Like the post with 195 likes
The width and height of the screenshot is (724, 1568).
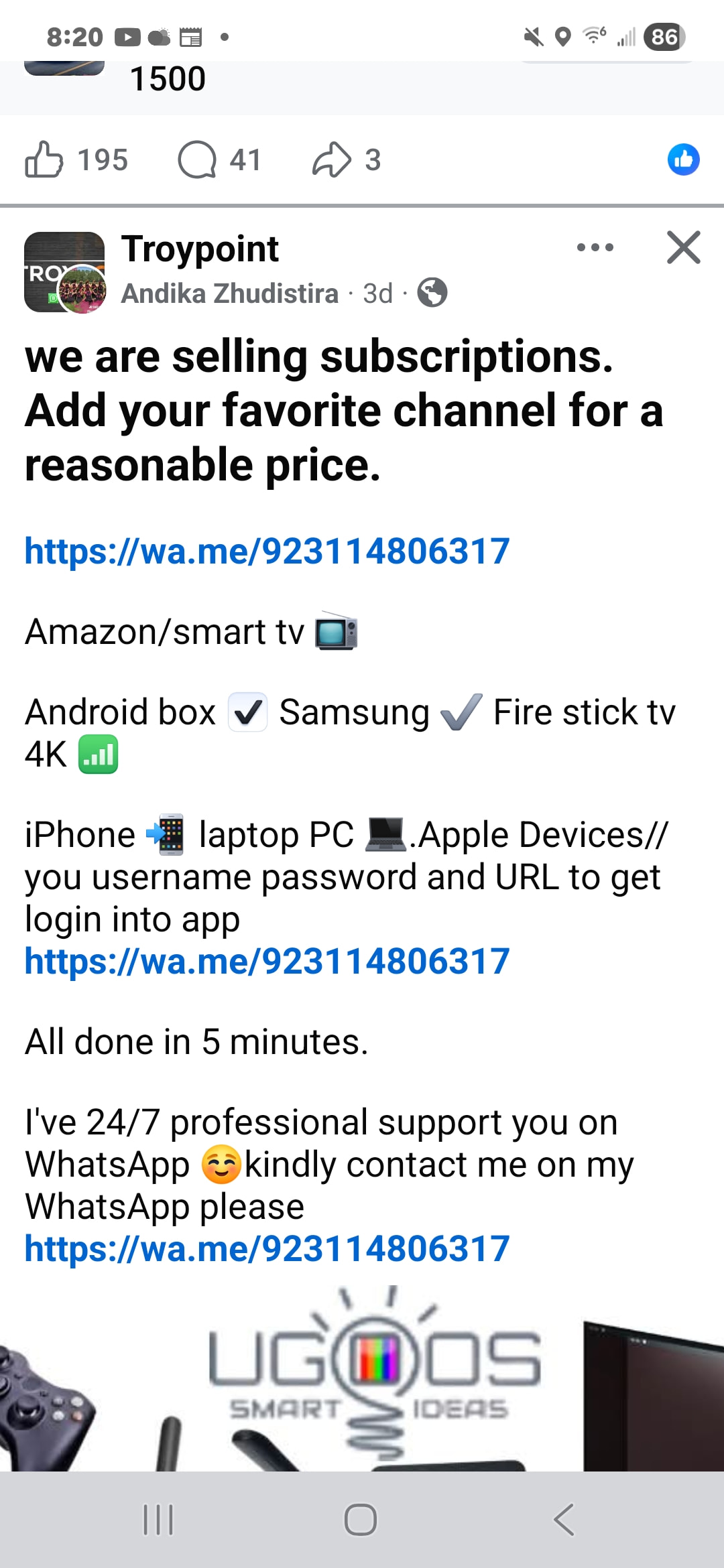click(x=44, y=159)
